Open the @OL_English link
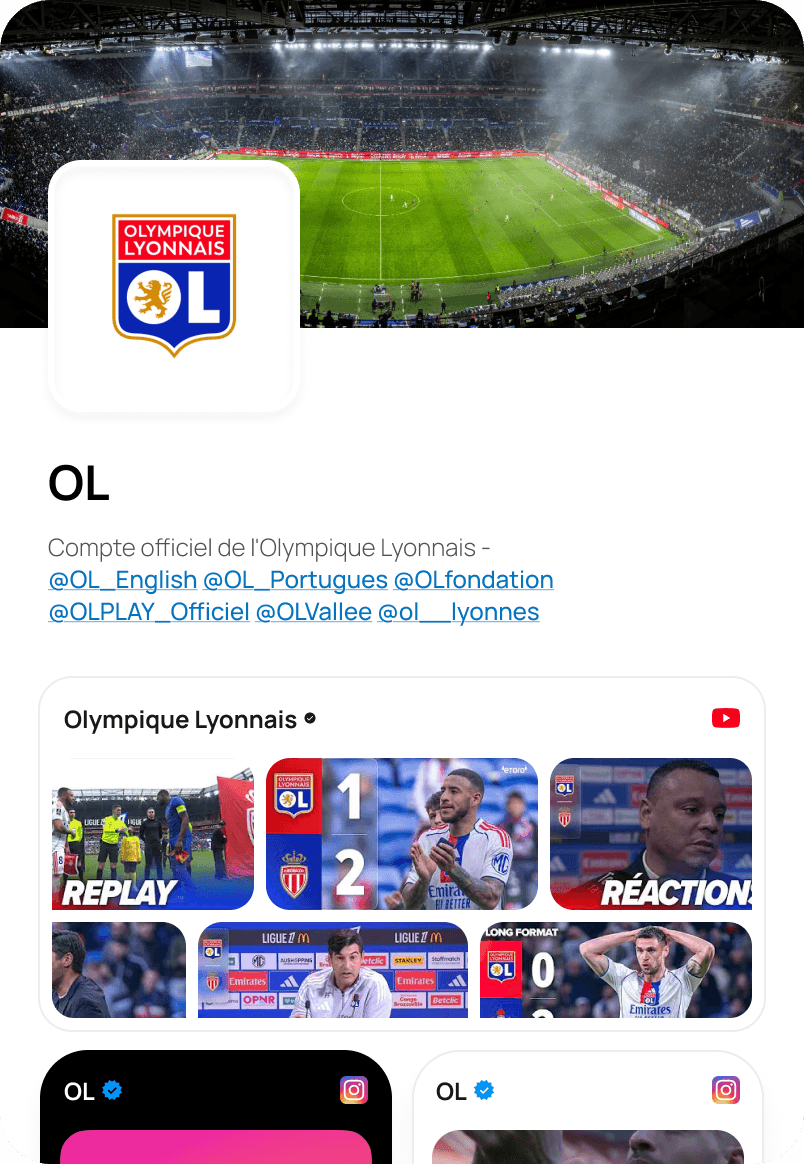This screenshot has height=1164, width=804. point(122,580)
